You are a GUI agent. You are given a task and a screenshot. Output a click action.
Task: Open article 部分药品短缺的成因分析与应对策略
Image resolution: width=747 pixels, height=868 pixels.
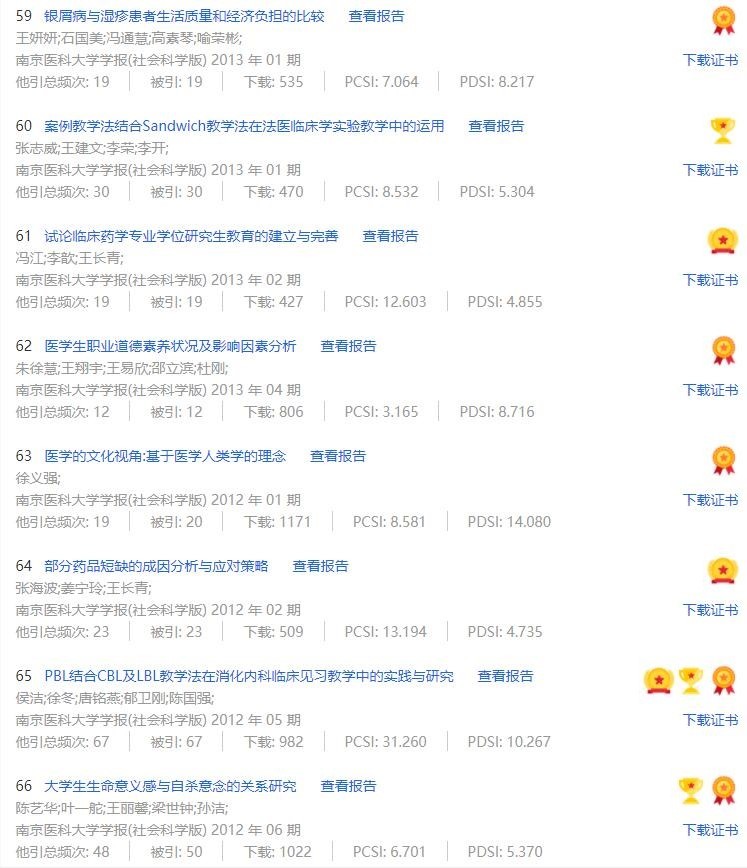click(156, 566)
